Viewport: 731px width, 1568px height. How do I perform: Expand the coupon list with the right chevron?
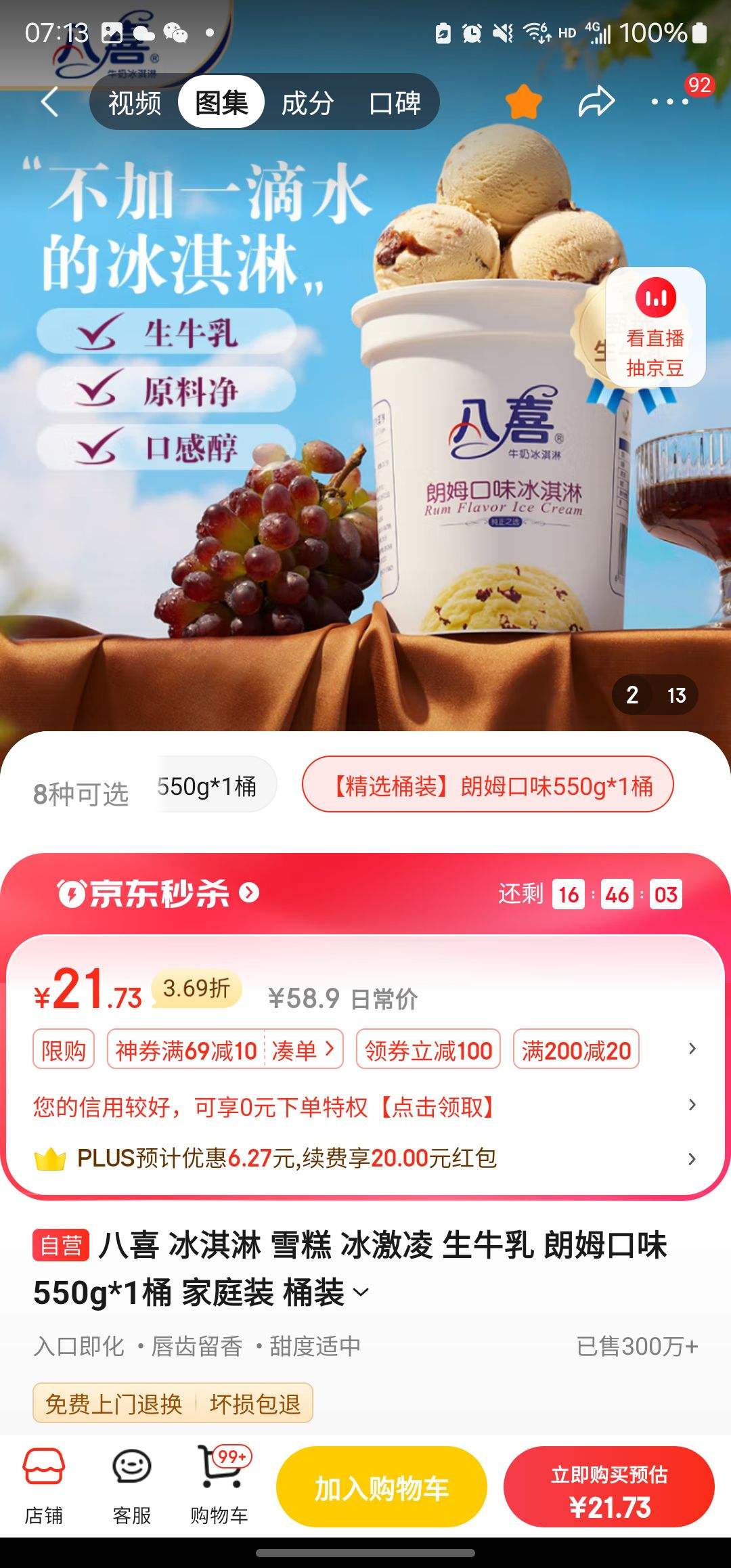coord(692,1049)
